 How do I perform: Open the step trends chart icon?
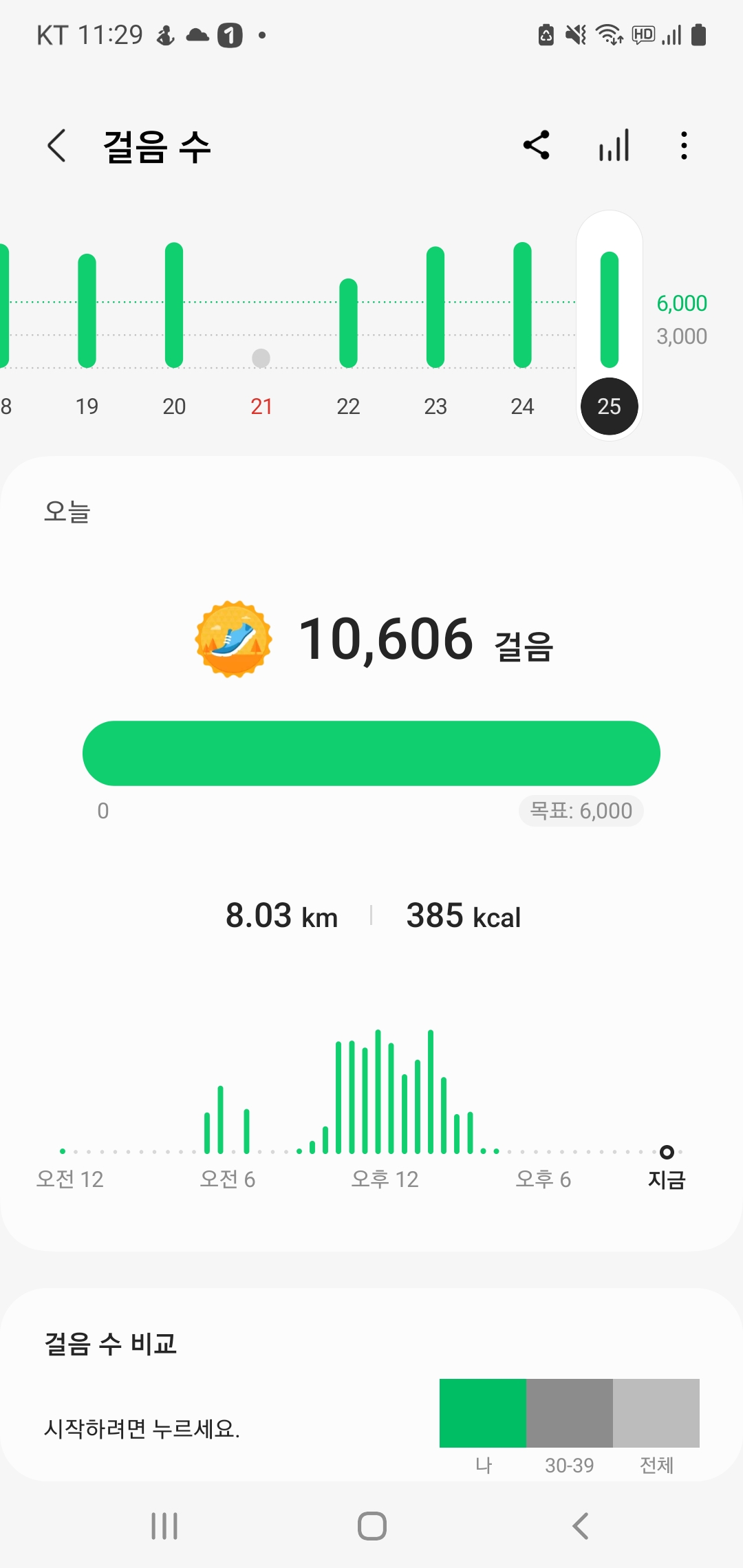click(614, 145)
